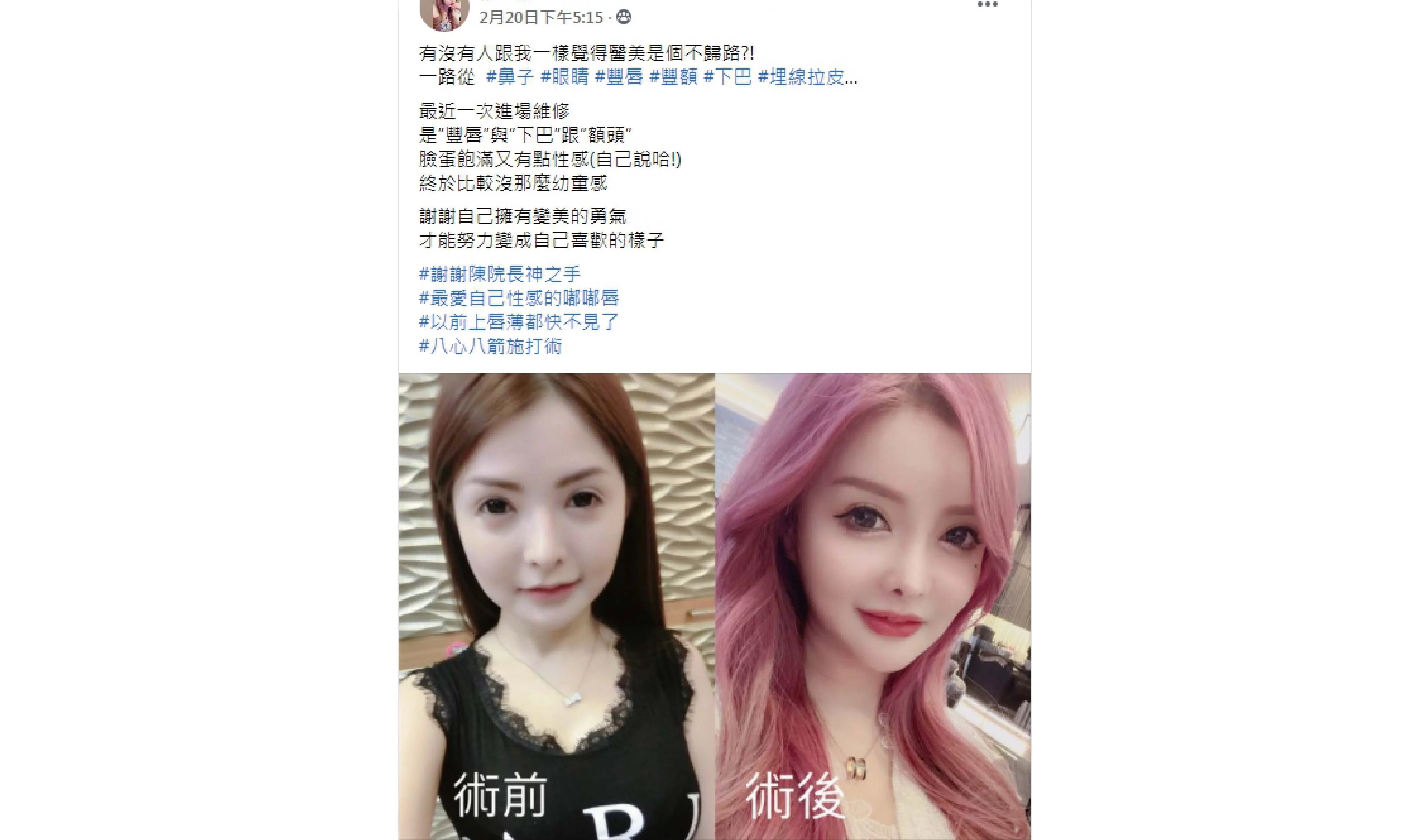View the 術後 photo full screen
1419x840 pixels.
(872, 606)
